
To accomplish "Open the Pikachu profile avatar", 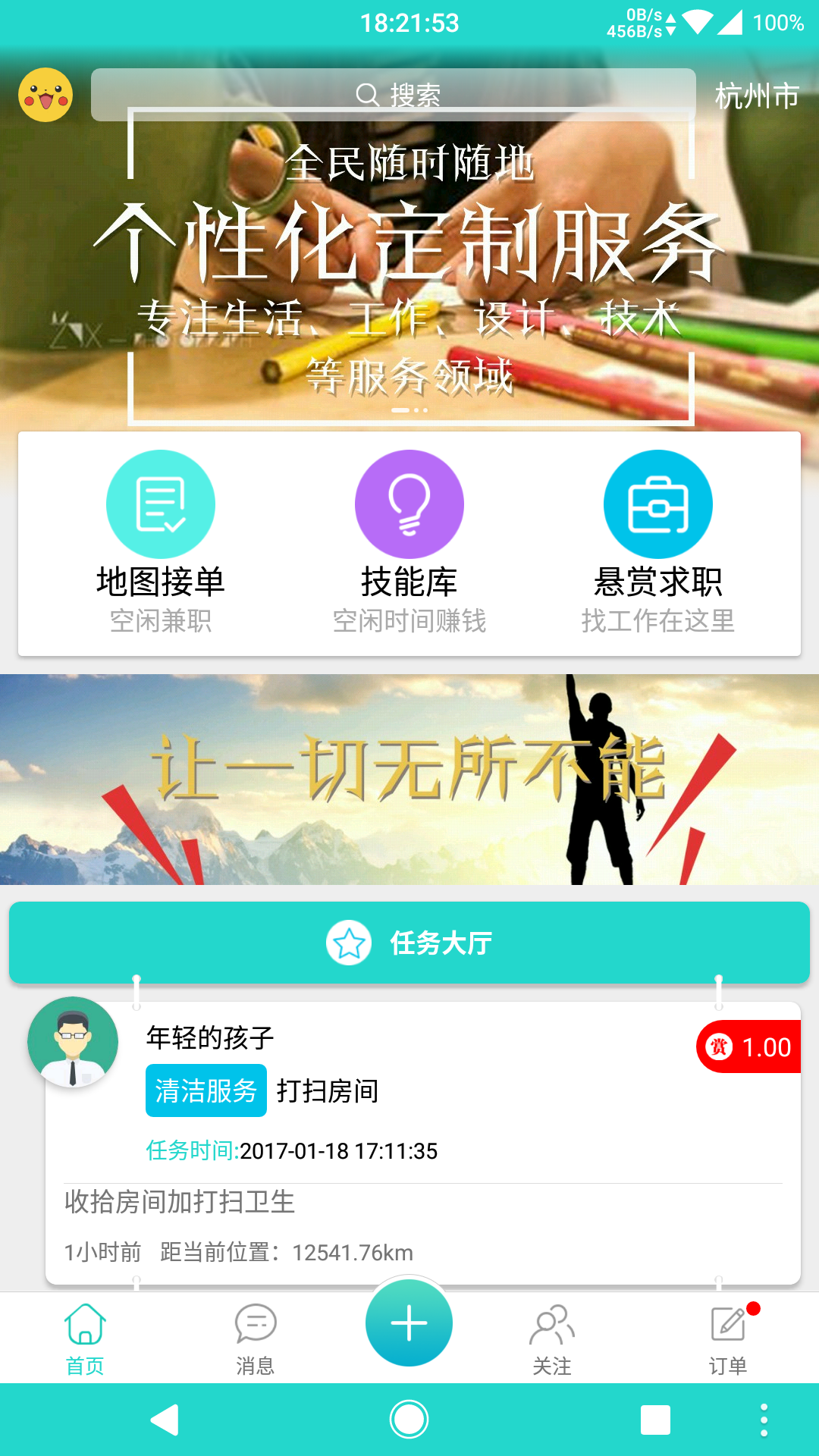I will pyautogui.click(x=45, y=95).
